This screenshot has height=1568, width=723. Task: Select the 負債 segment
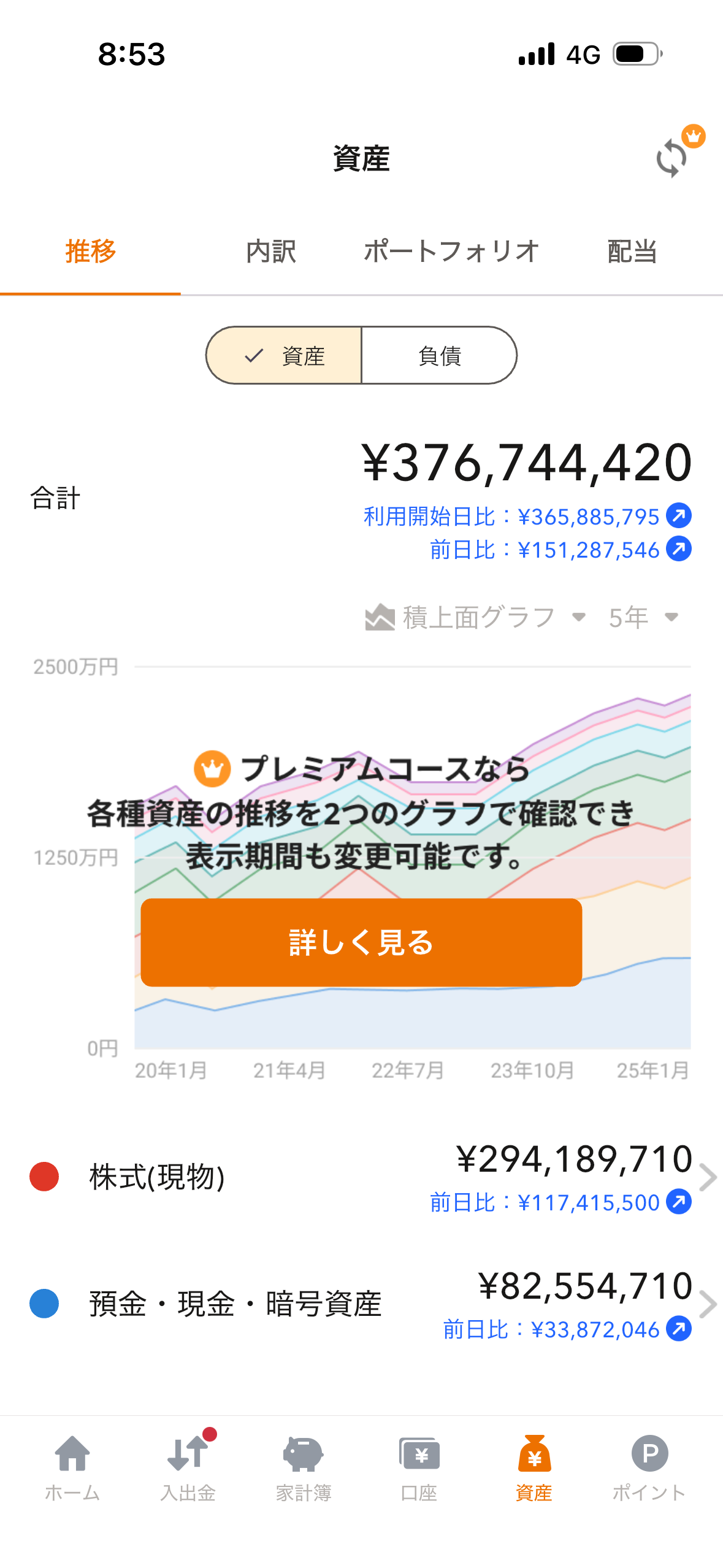click(x=439, y=356)
